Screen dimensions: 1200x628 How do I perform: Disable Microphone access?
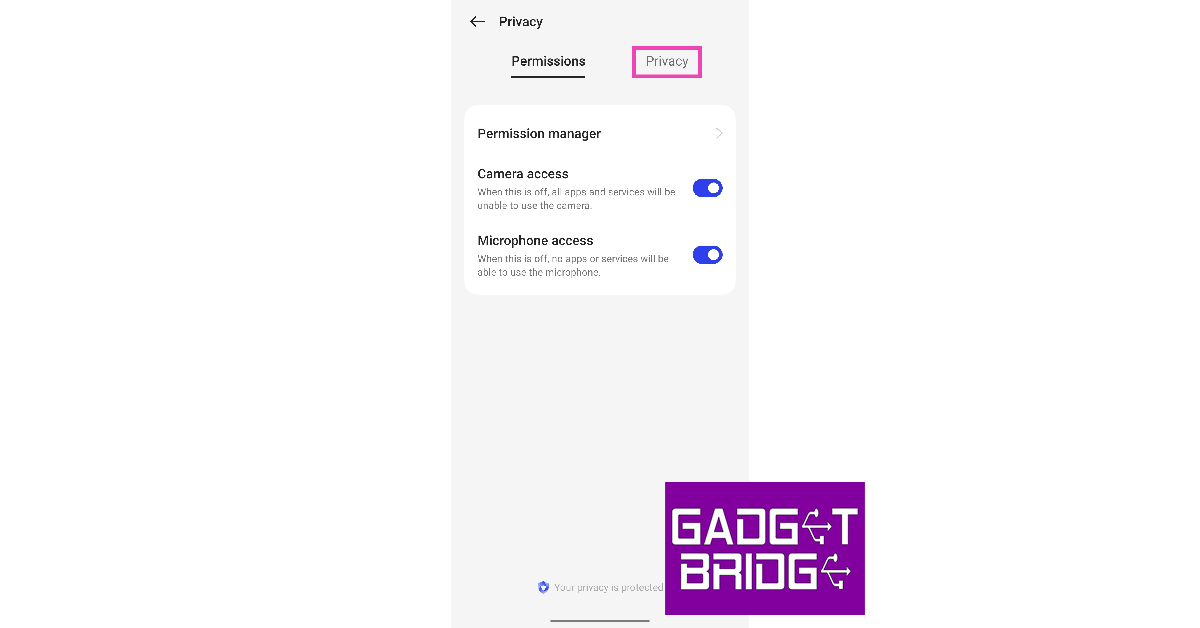(707, 255)
